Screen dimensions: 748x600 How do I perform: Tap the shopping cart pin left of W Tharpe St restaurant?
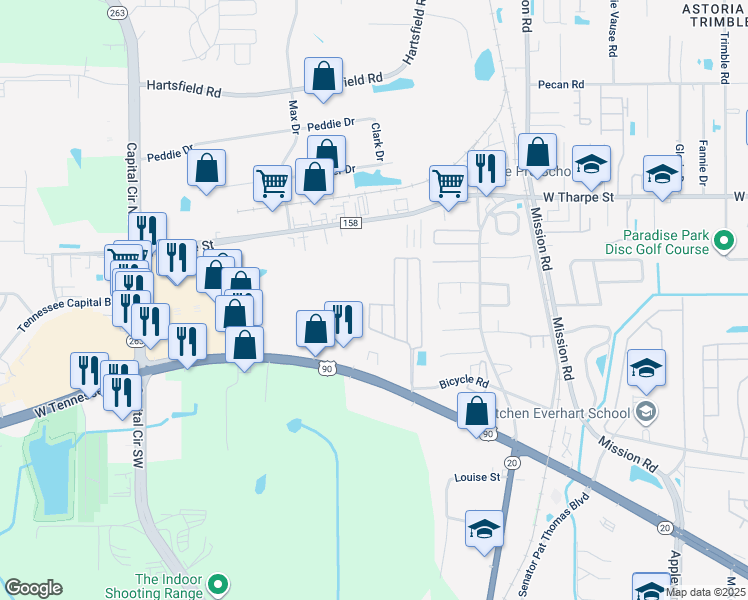pos(448,184)
